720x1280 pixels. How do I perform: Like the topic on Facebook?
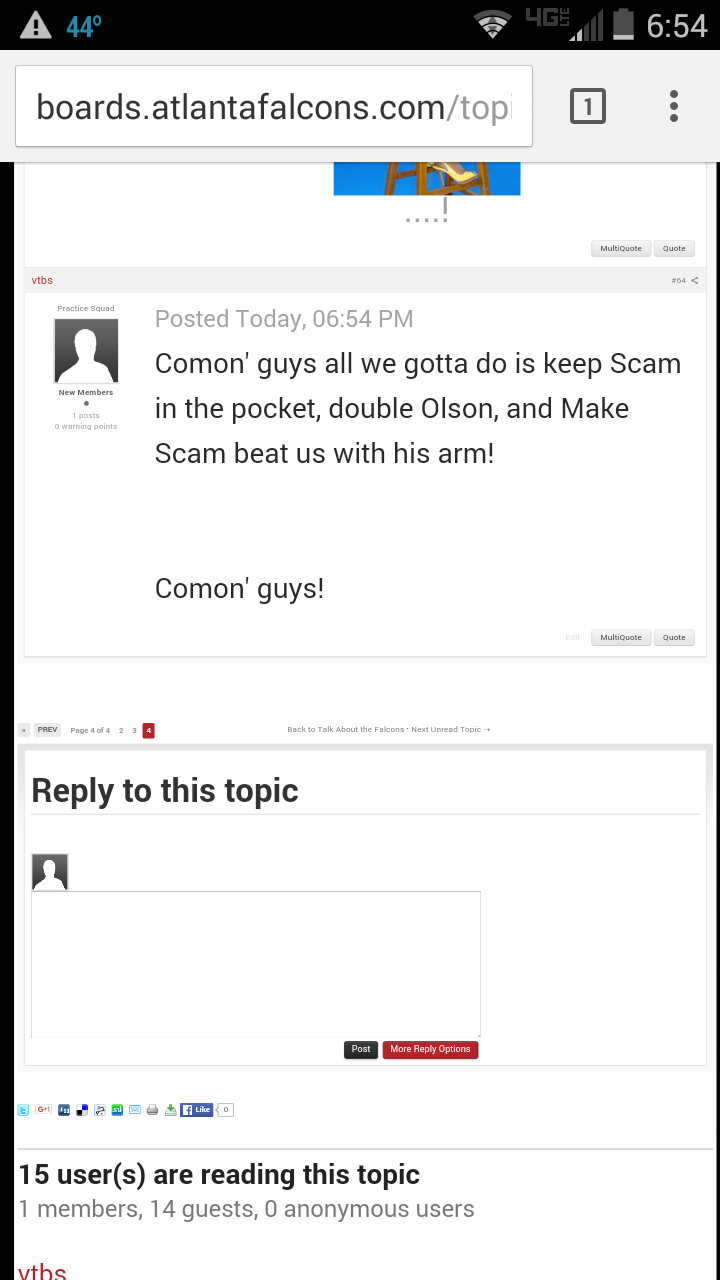tap(197, 1109)
